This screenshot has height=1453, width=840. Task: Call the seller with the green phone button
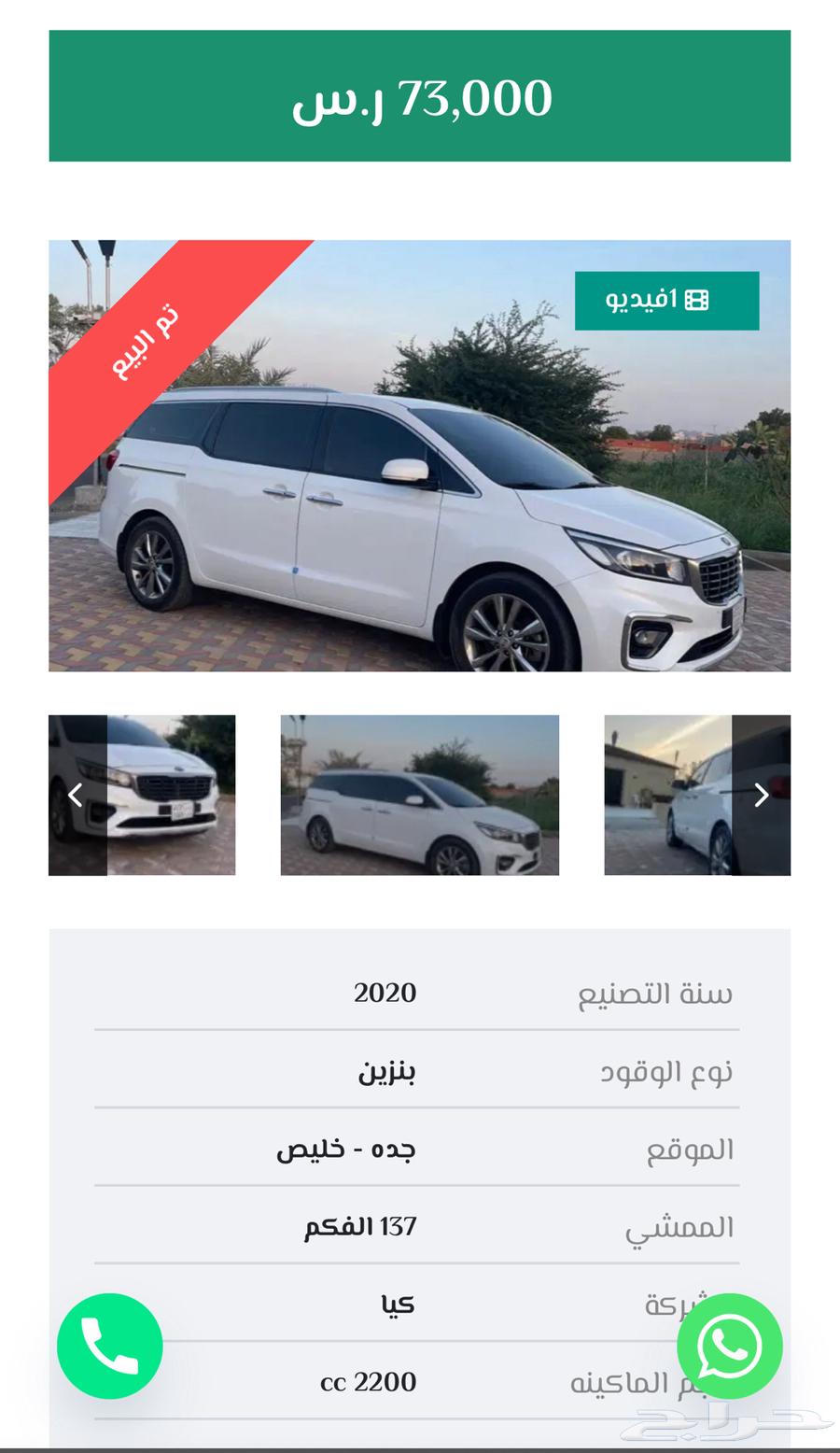point(110,1346)
